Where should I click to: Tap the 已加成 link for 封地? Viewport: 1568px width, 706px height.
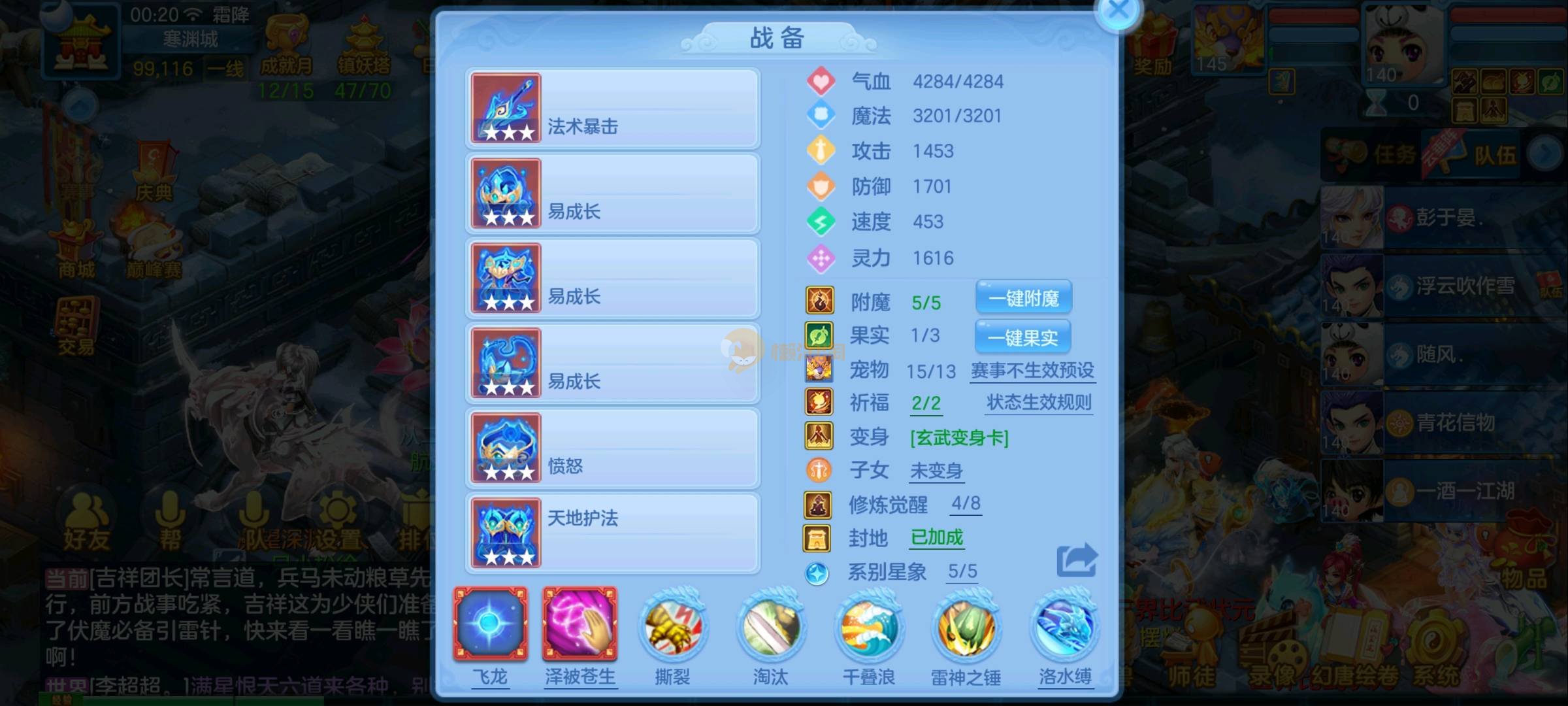click(x=937, y=537)
